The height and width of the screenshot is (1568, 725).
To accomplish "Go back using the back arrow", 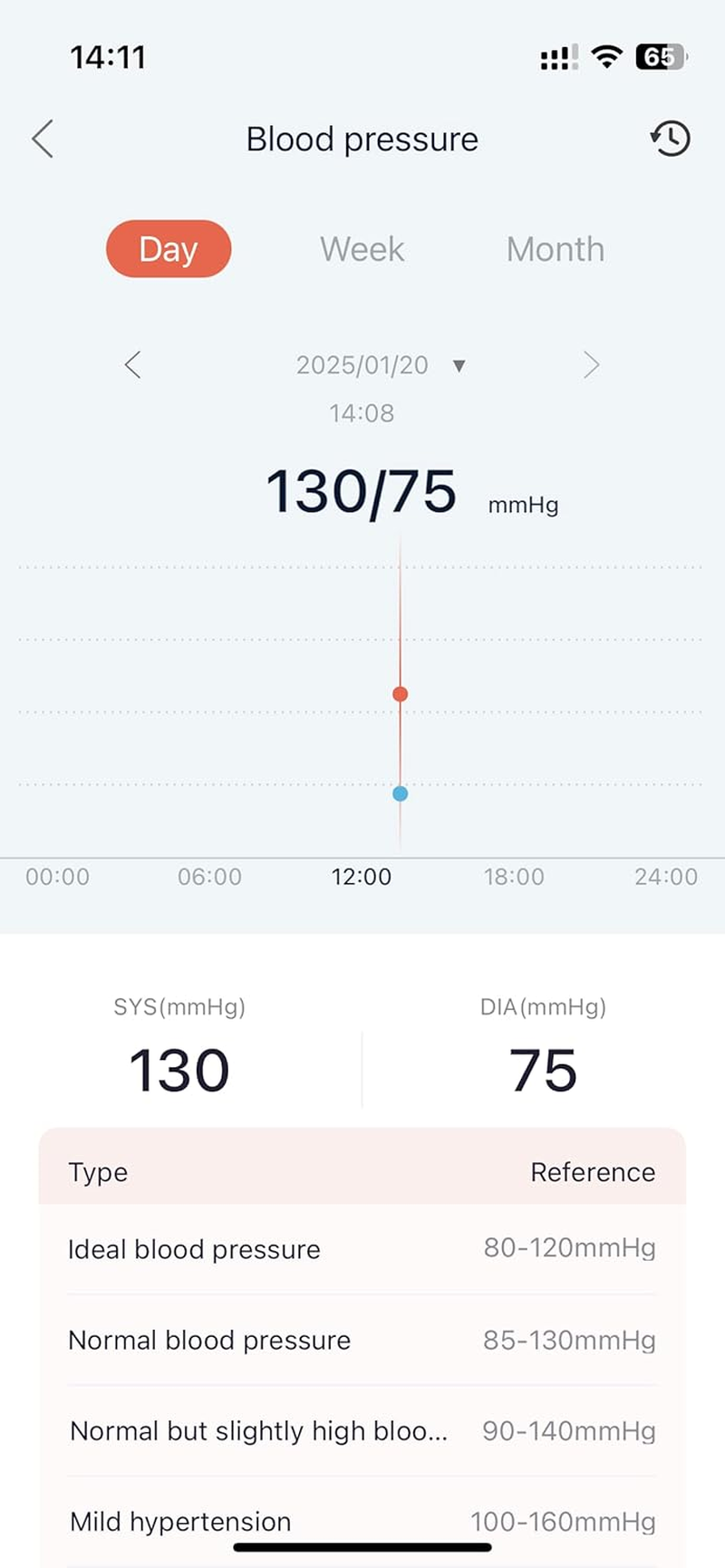I will click(42, 139).
